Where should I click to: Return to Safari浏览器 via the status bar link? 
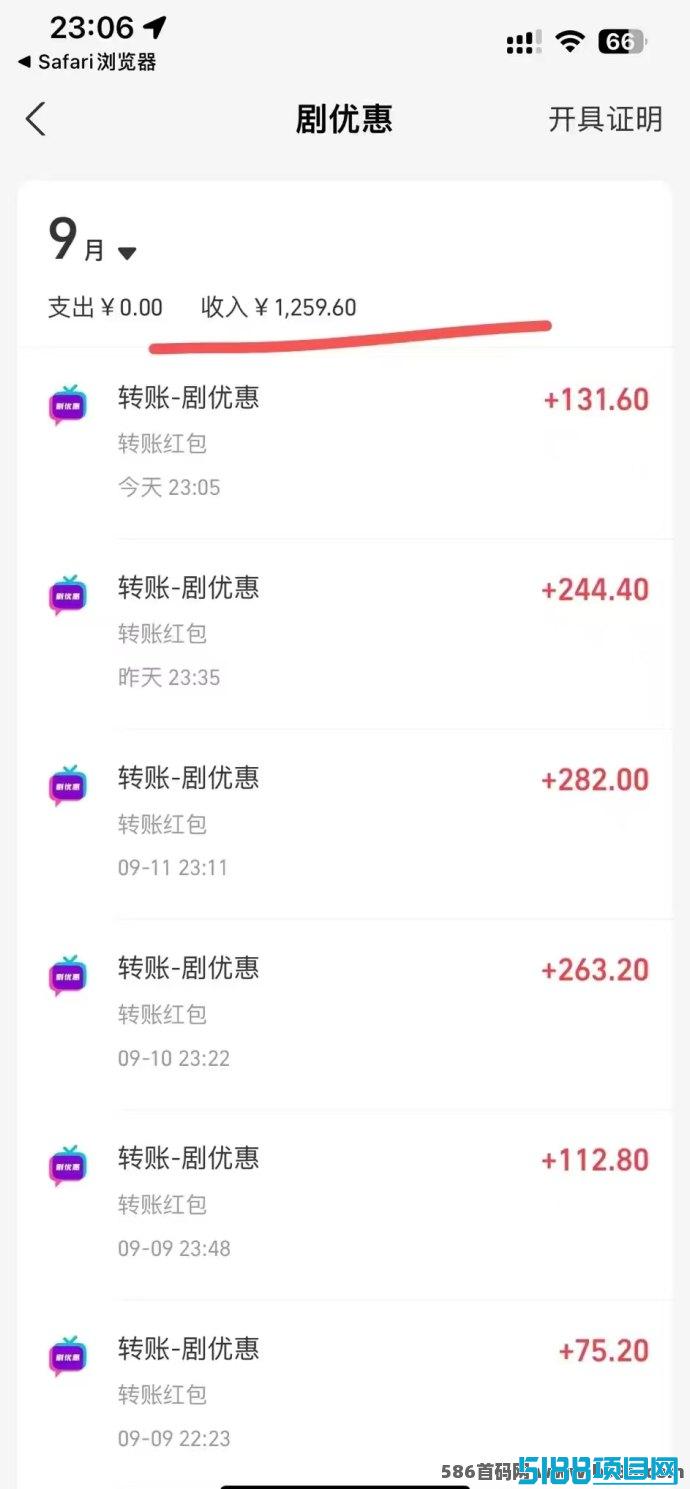tap(88, 62)
